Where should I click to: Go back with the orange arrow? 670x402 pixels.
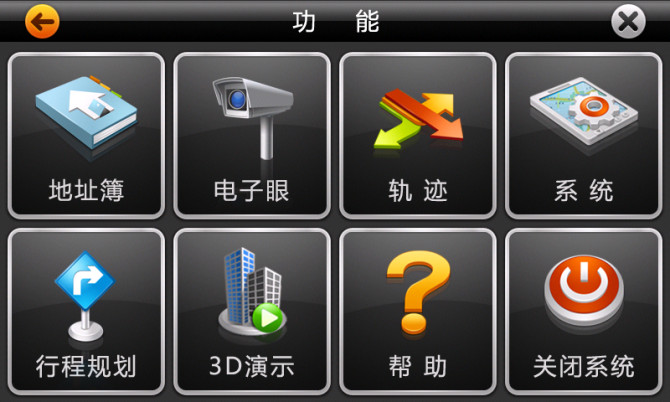(42, 21)
